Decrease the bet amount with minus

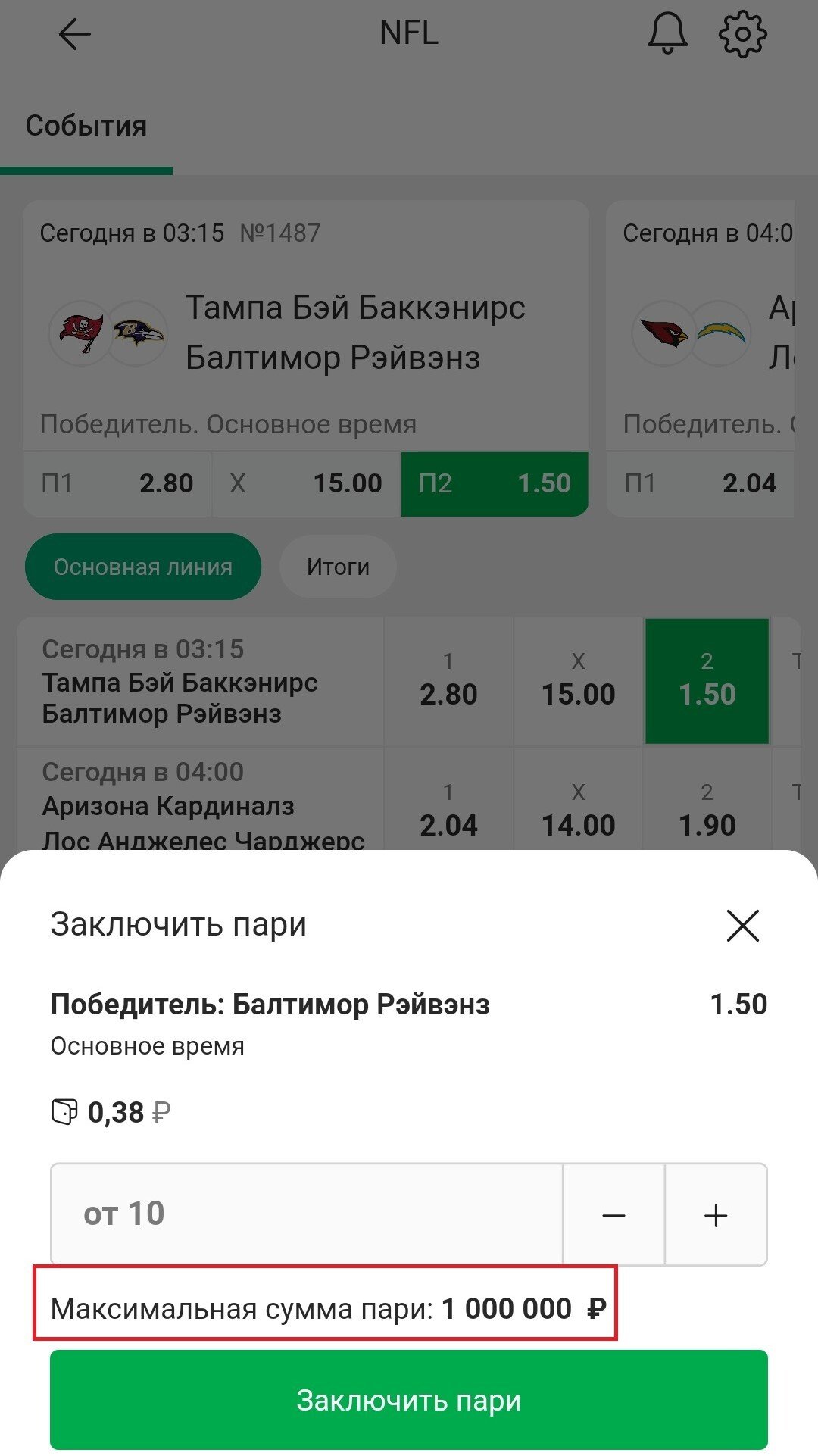(x=613, y=1215)
